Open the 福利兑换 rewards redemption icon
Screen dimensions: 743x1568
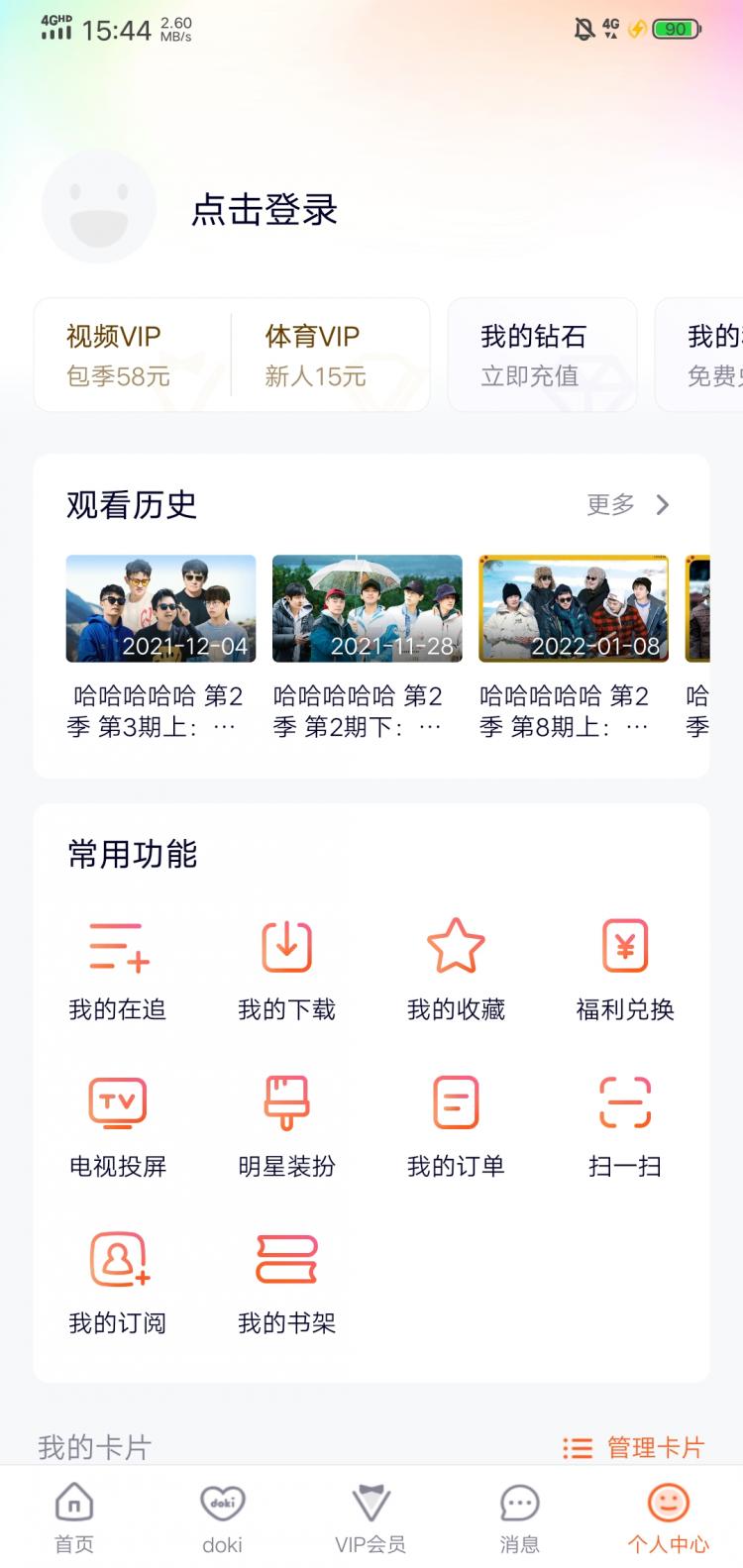(624, 967)
